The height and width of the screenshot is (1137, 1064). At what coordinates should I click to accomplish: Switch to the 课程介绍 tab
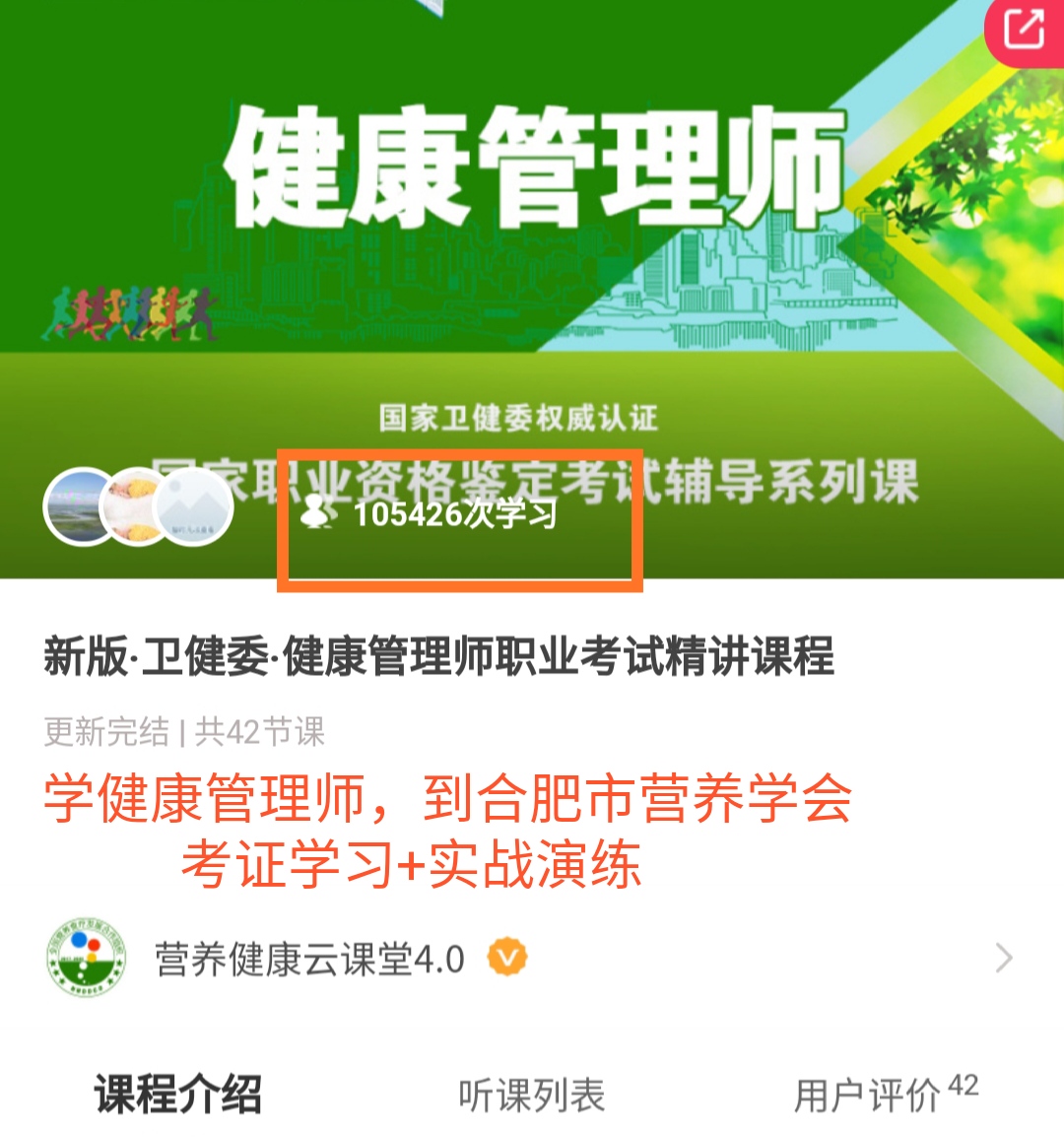[x=178, y=1095]
